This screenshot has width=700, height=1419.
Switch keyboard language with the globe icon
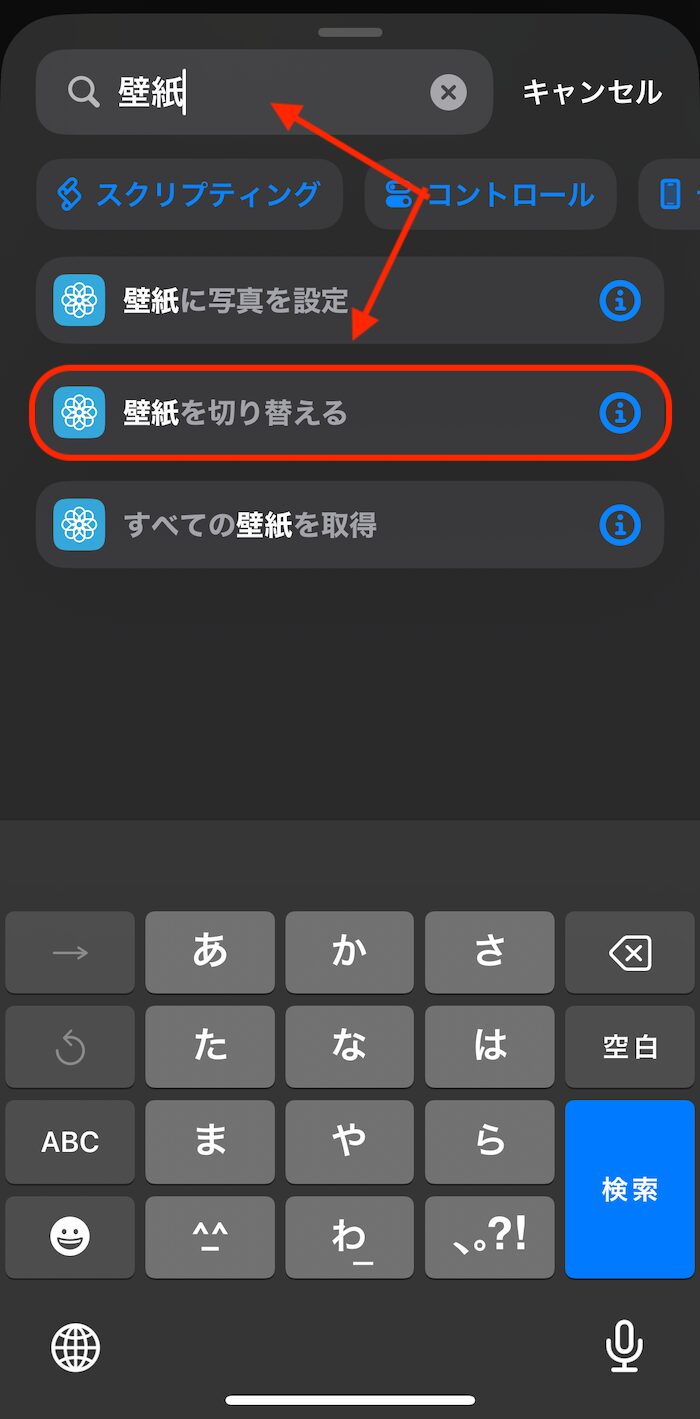76,1347
